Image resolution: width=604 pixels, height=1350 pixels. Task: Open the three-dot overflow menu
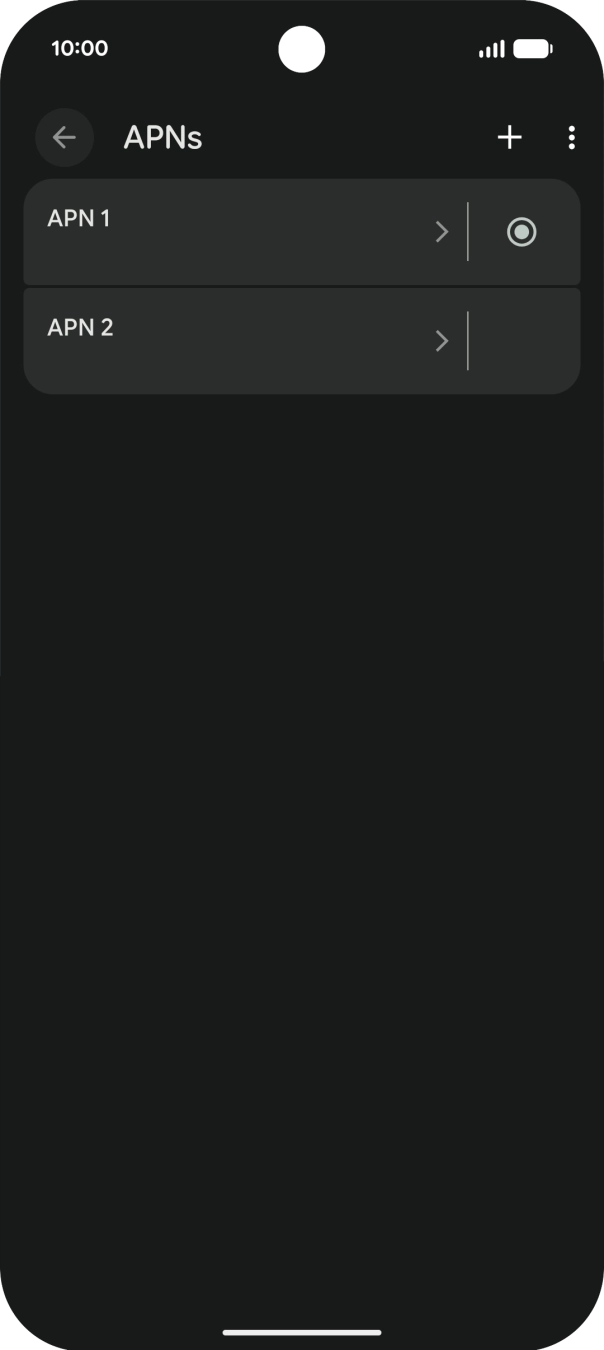point(571,138)
